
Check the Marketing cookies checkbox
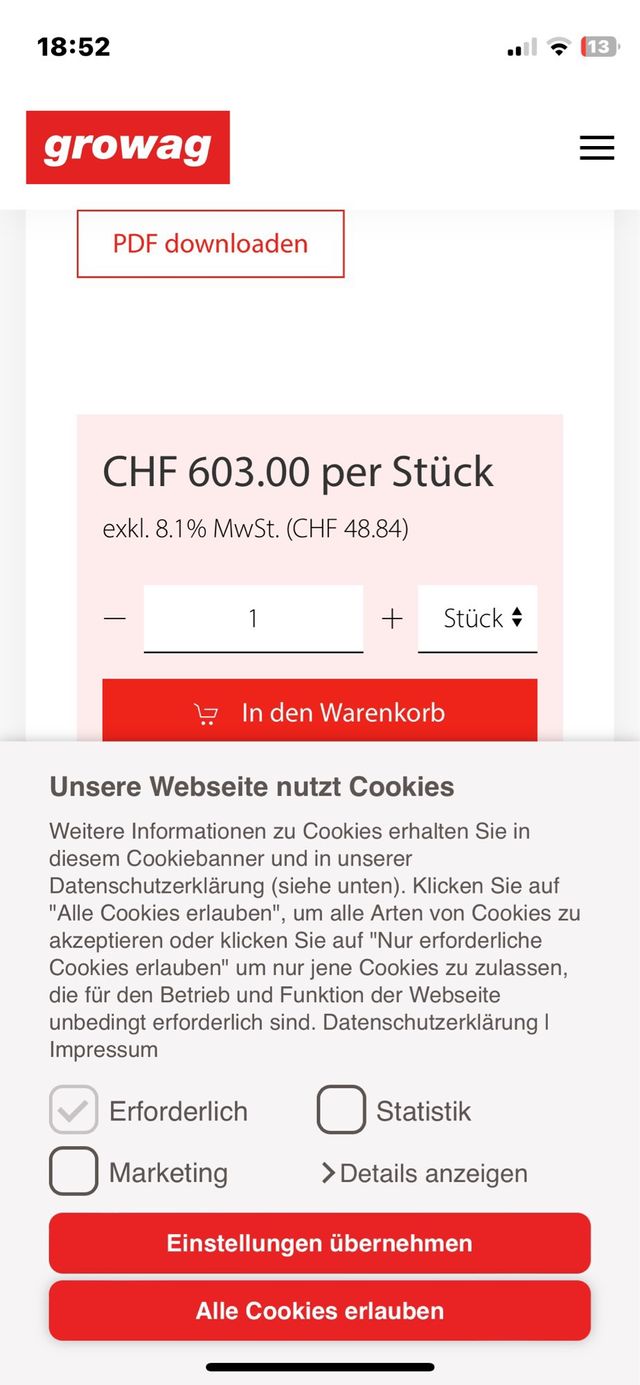(x=74, y=1171)
